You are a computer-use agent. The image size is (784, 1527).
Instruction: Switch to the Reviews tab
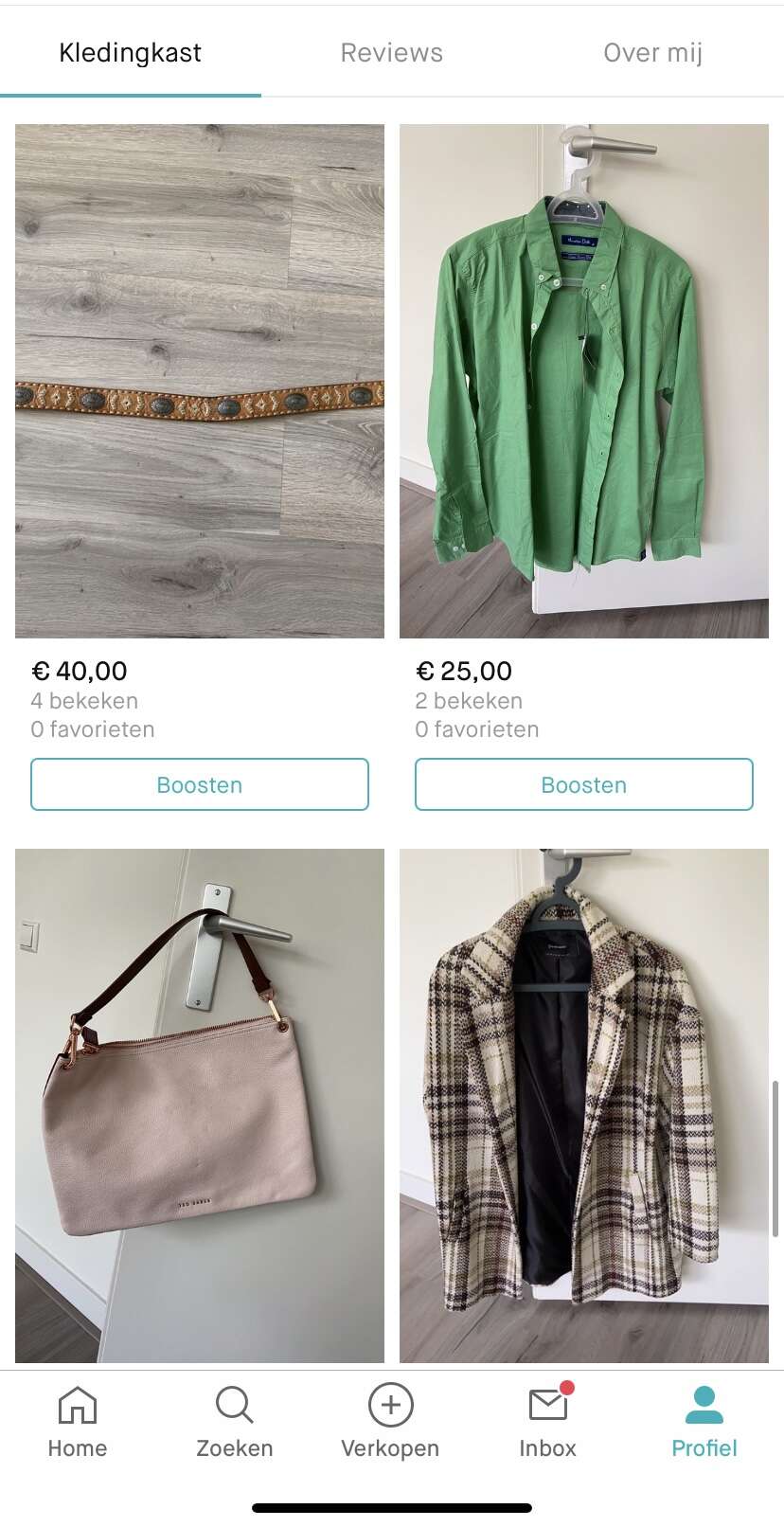(391, 53)
